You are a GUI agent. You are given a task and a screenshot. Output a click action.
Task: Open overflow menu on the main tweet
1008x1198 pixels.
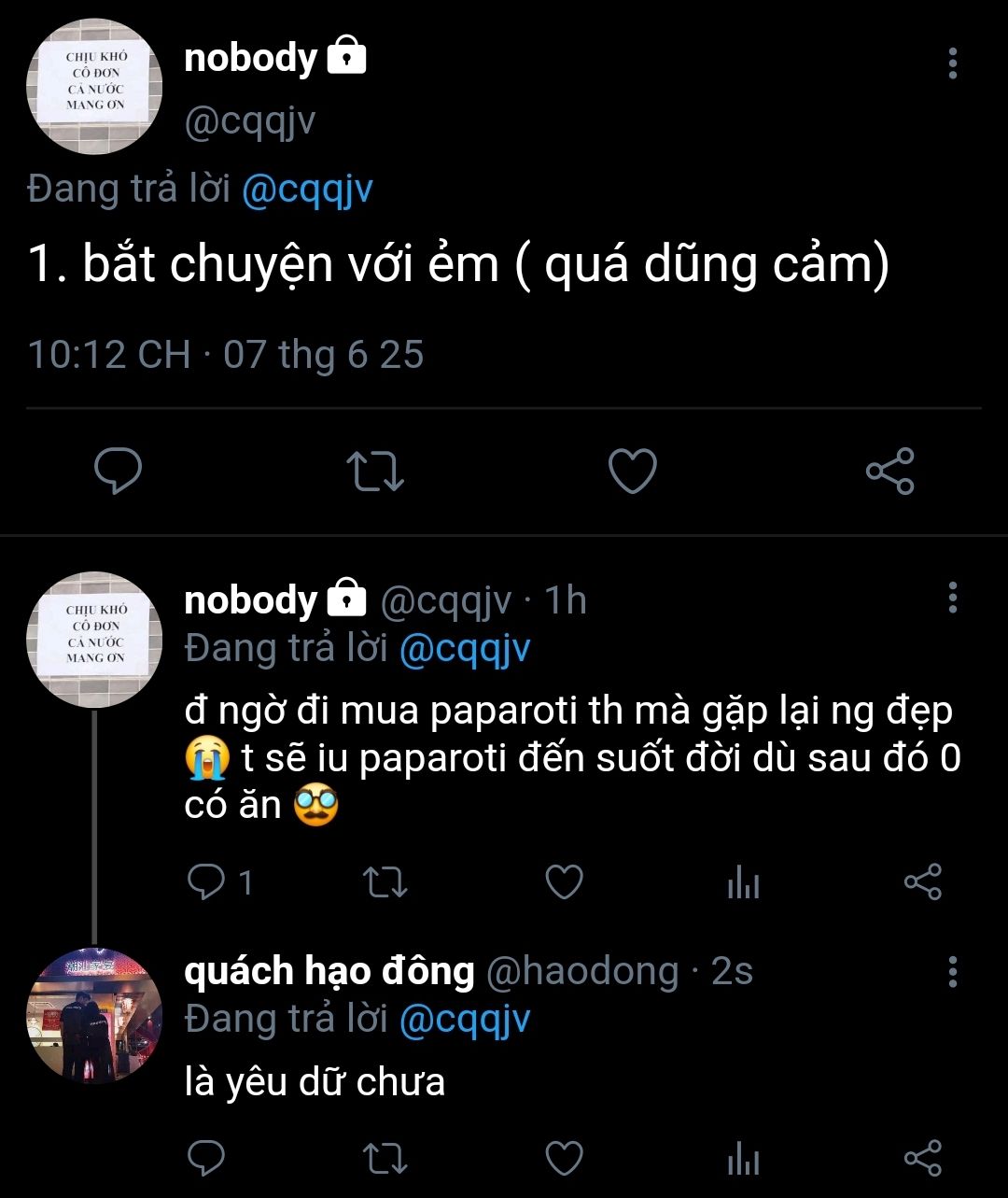pos(952,63)
